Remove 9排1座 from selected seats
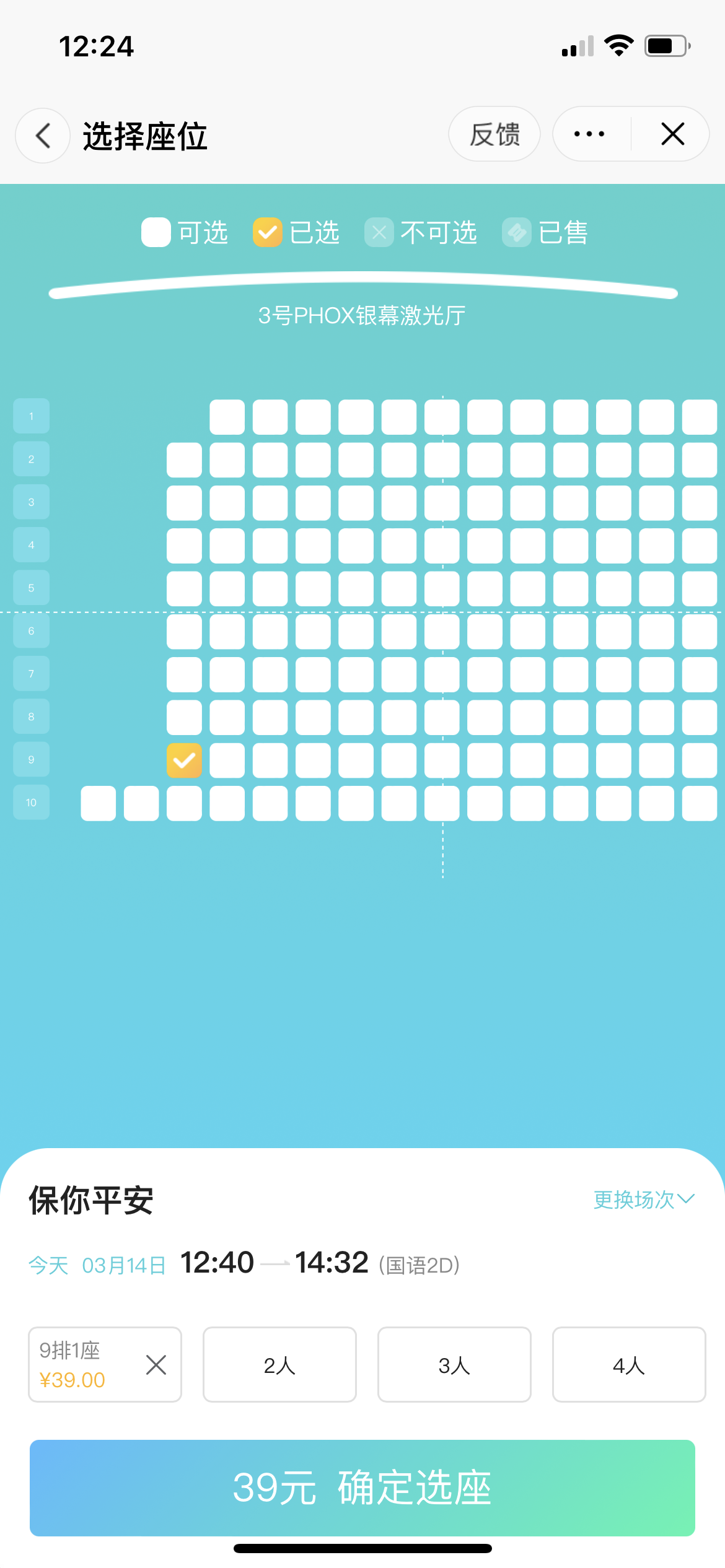 156,1364
